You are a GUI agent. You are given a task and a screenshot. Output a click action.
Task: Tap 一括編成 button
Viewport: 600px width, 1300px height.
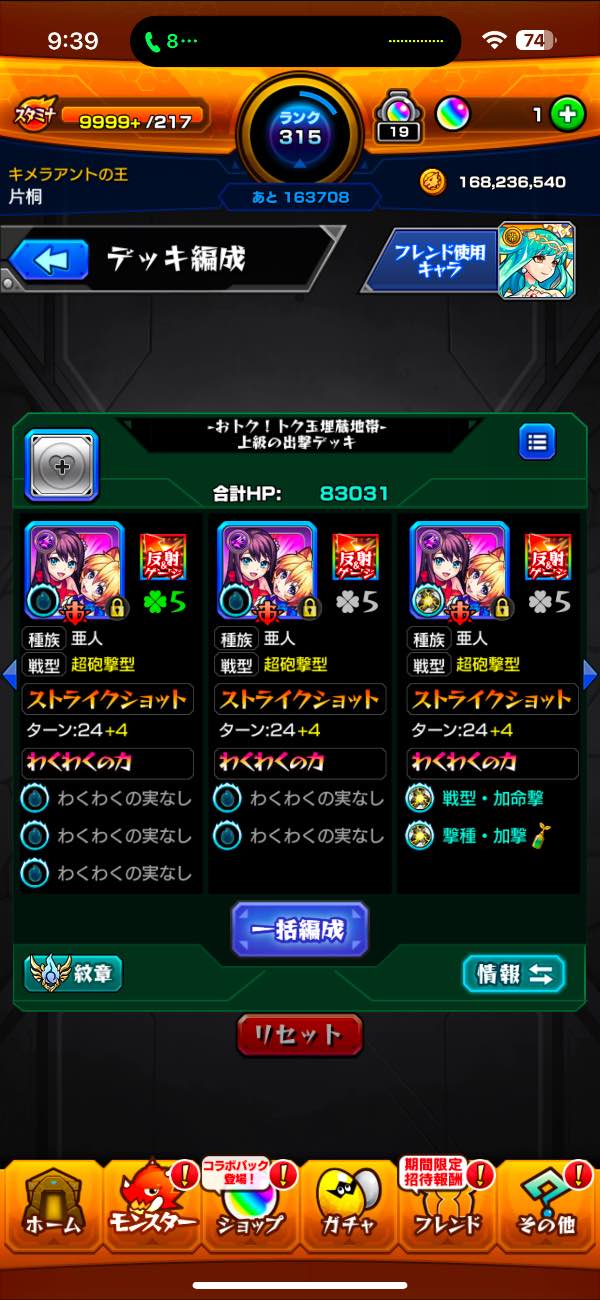coord(300,929)
